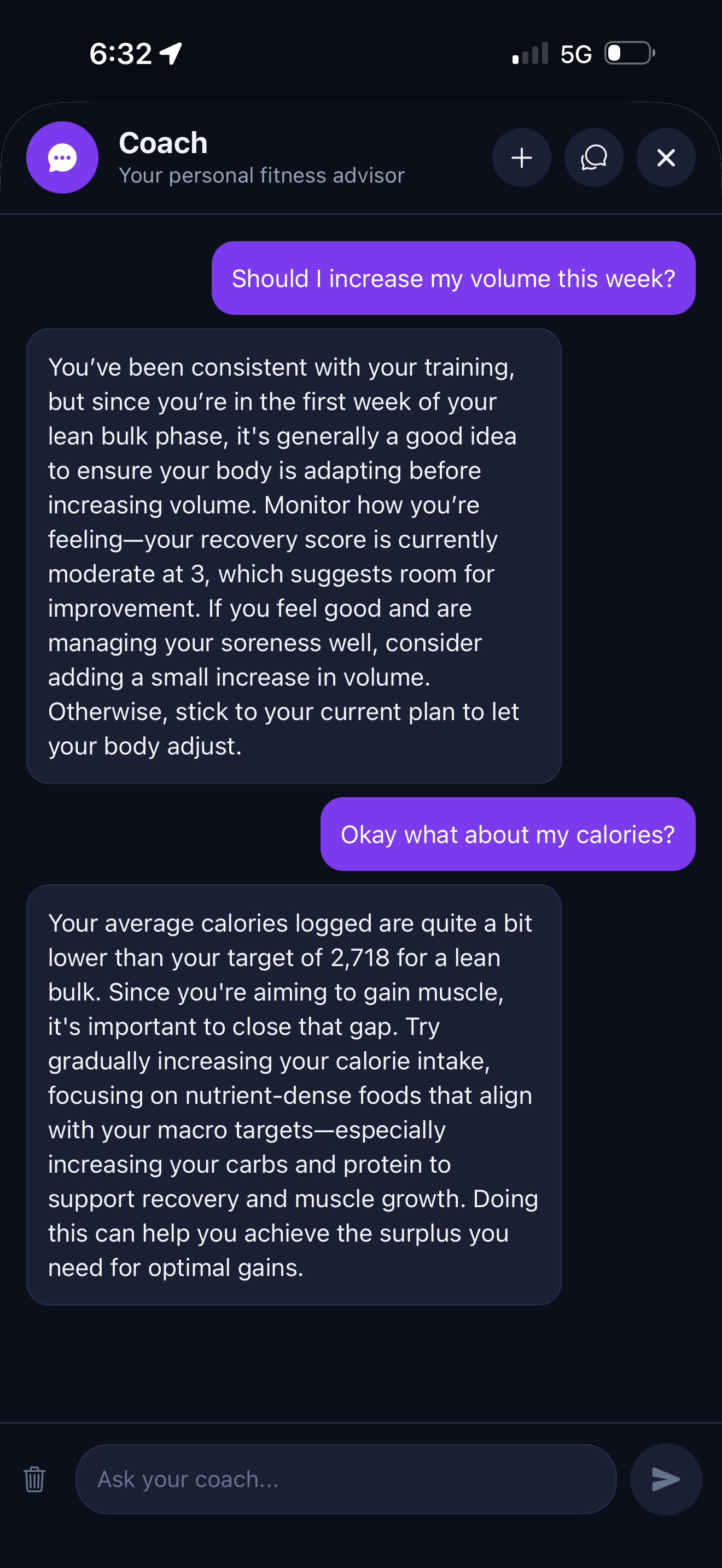Viewport: 722px width, 1568px height.
Task: Send the message with the arrow button
Action: tap(665, 1478)
